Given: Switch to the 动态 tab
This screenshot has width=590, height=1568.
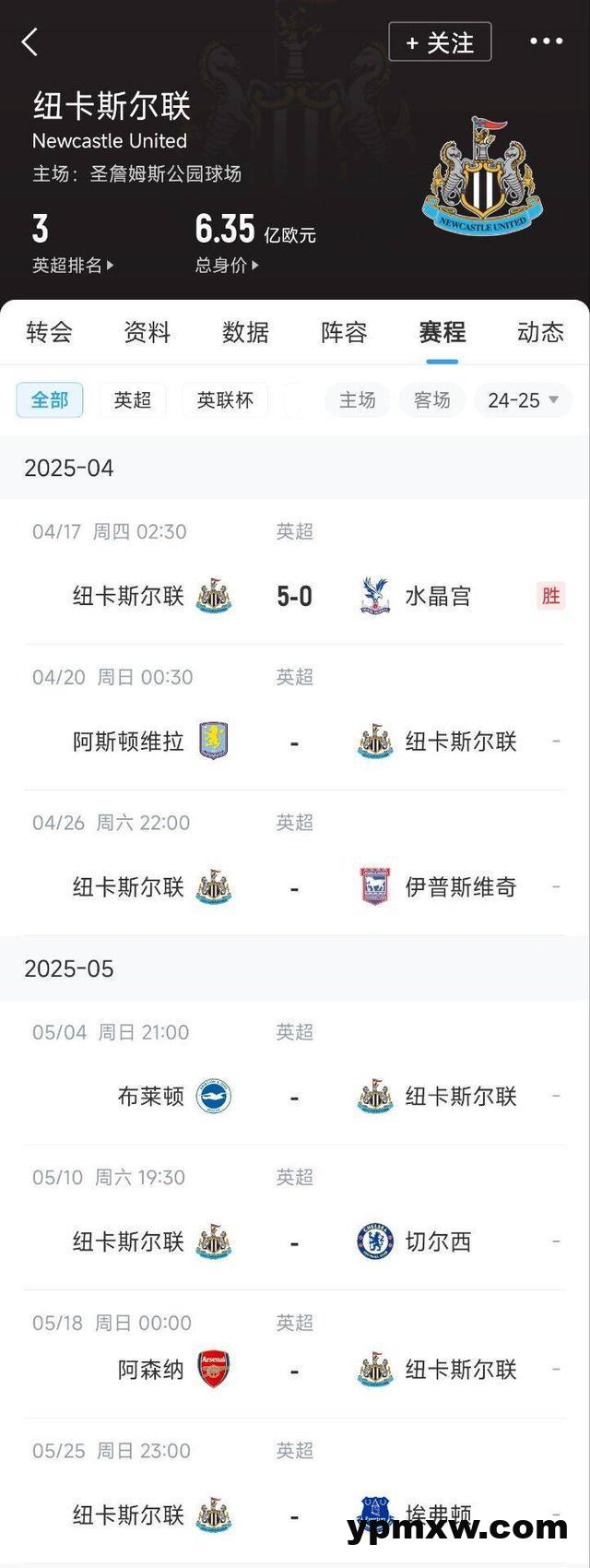Looking at the screenshot, I should click(540, 332).
